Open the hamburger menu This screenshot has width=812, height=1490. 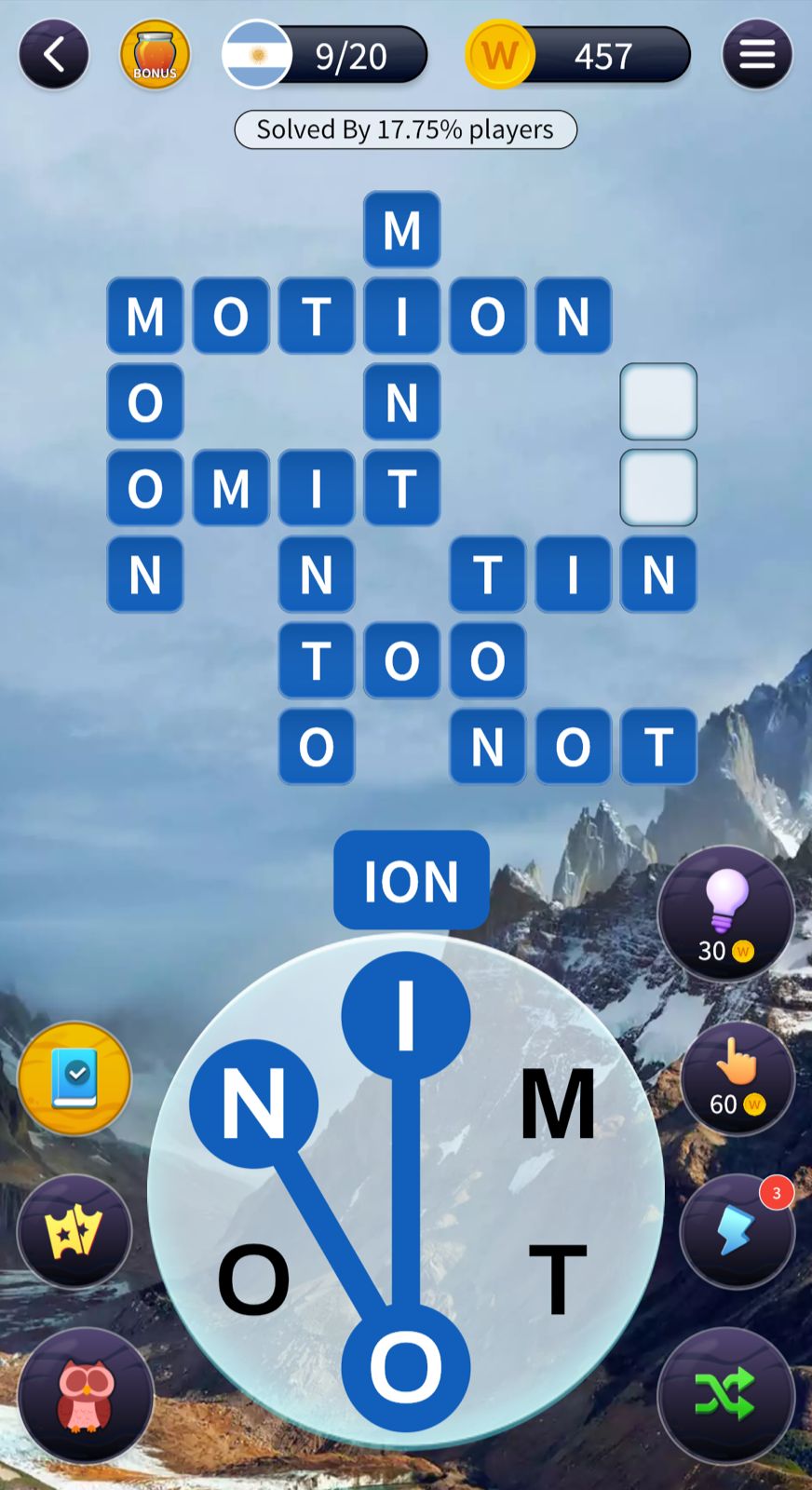(756, 55)
